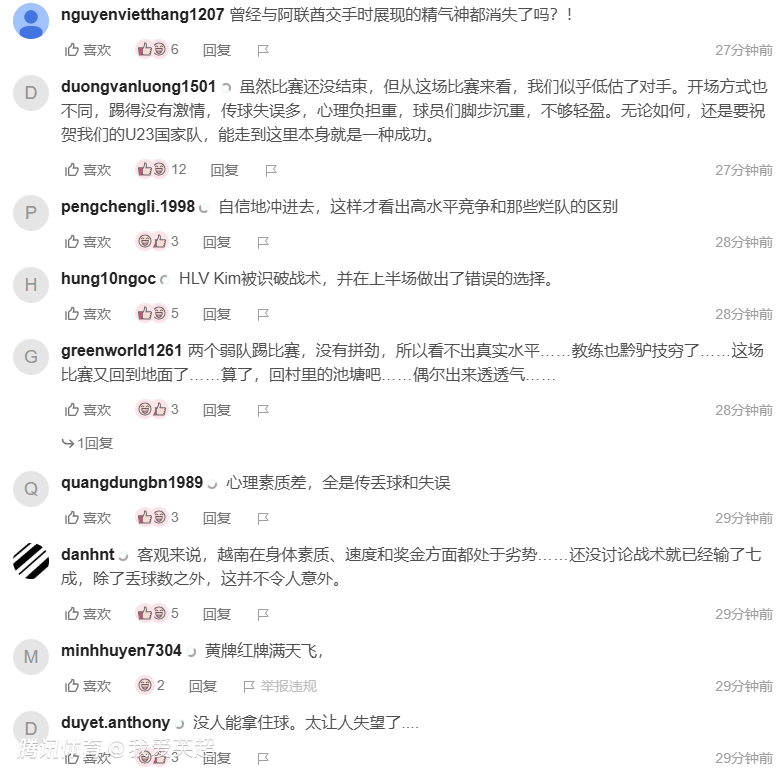The width and height of the screenshot is (781, 774).
Task: Open greenworld1261's user profile name
Action: [x=121, y=351]
